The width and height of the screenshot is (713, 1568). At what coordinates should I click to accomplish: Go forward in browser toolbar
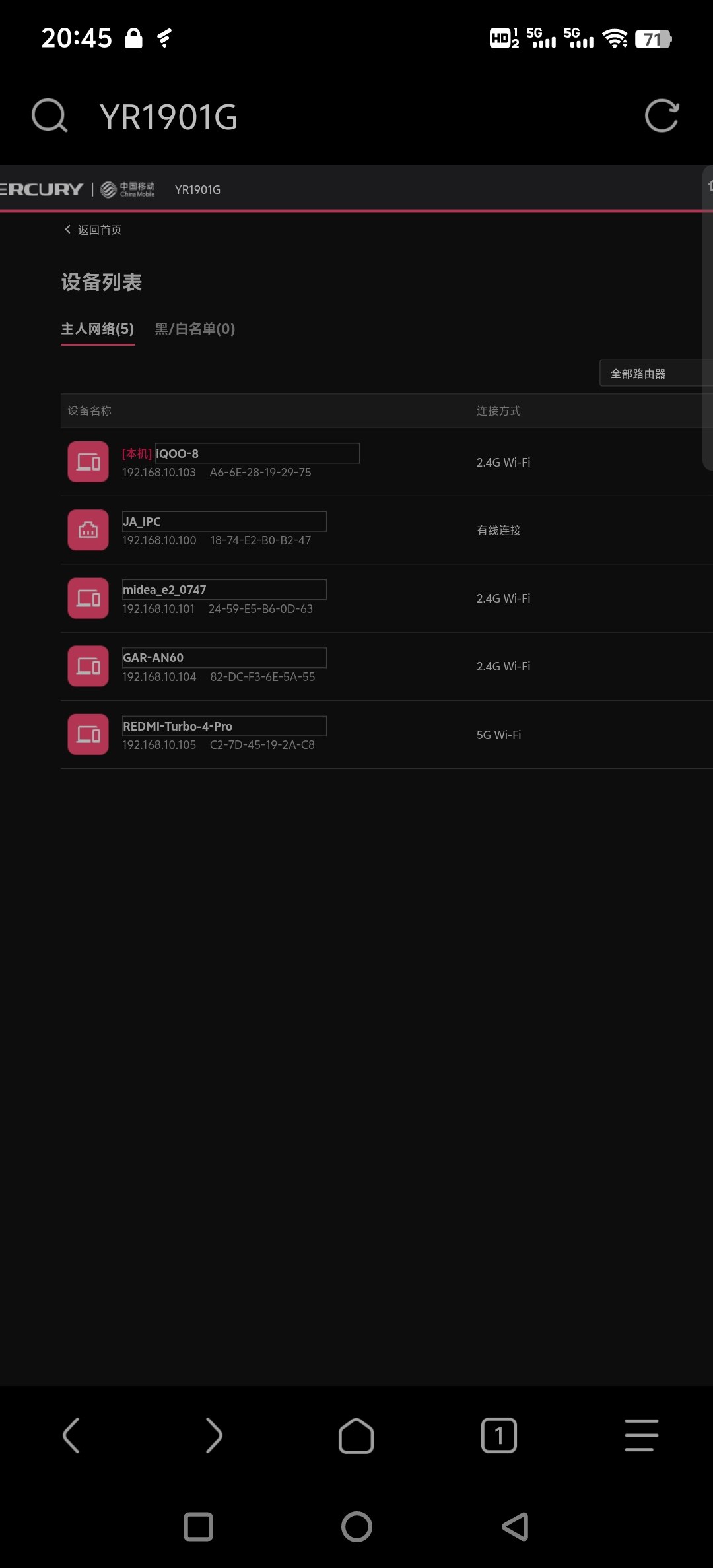coord(214,1435)
